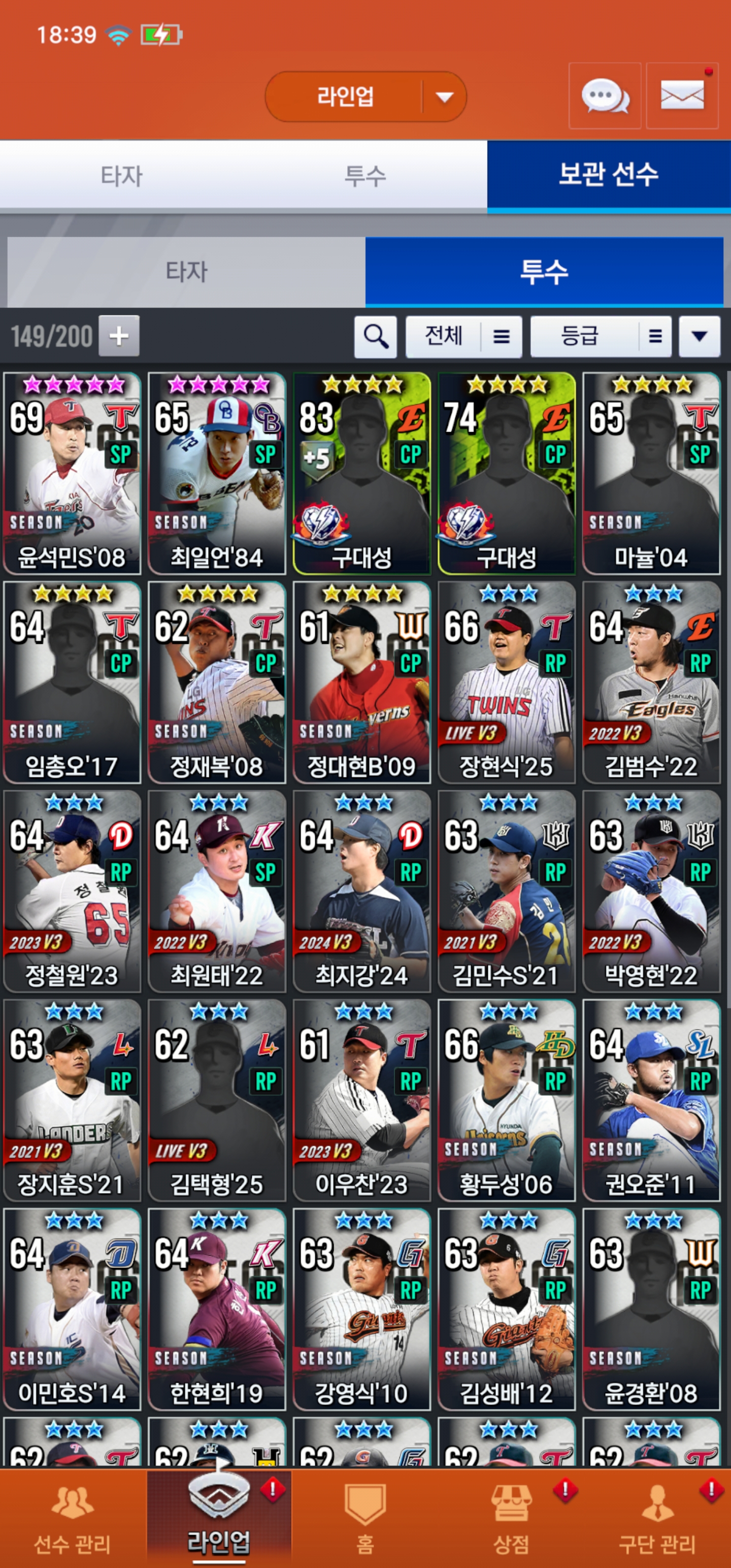
Task: Open the 라인업 dropdown at top
Action: point(365,96)
